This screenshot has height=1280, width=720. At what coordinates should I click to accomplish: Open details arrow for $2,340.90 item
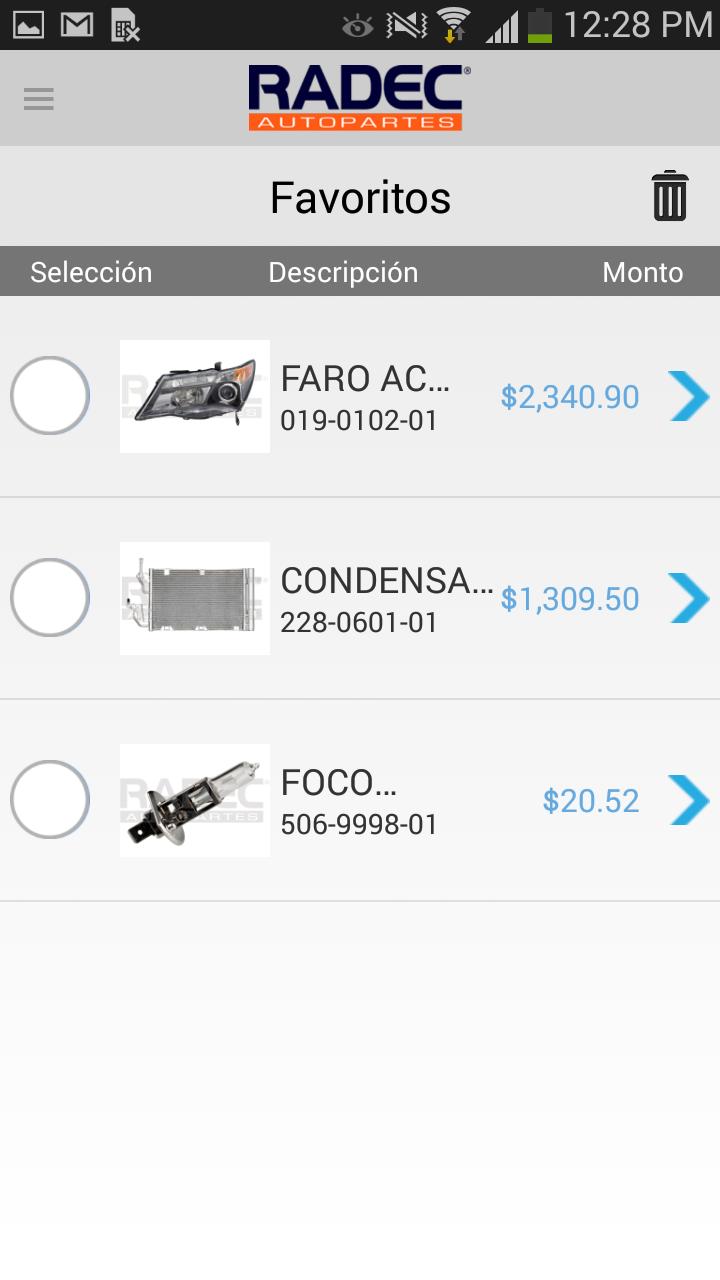coord(688,396)
